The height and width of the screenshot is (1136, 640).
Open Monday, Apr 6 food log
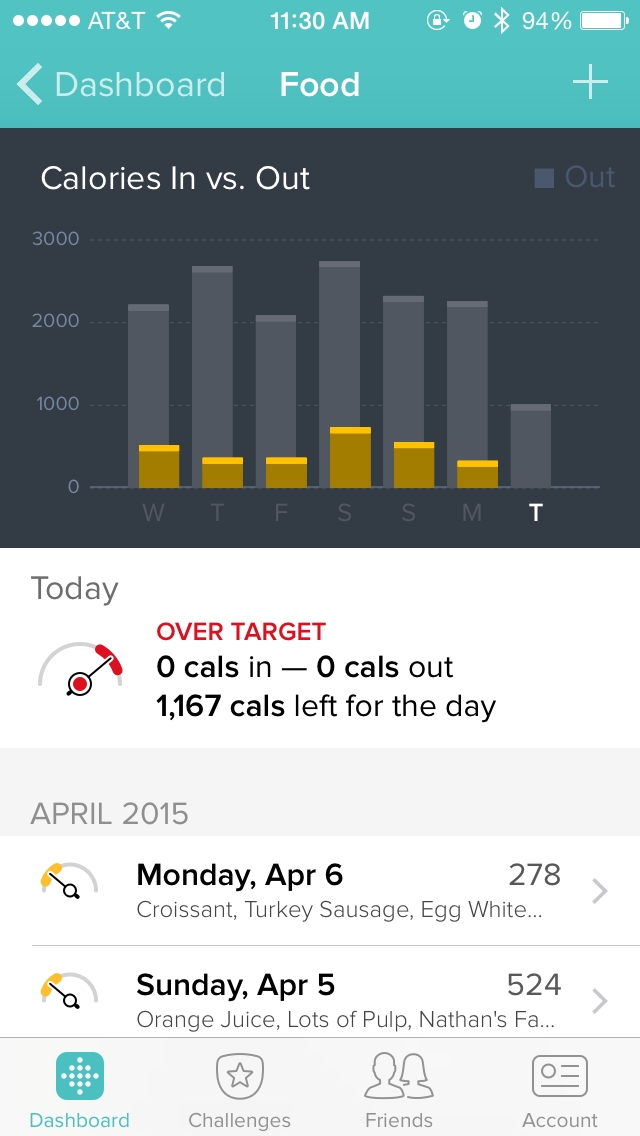point(320,890)
